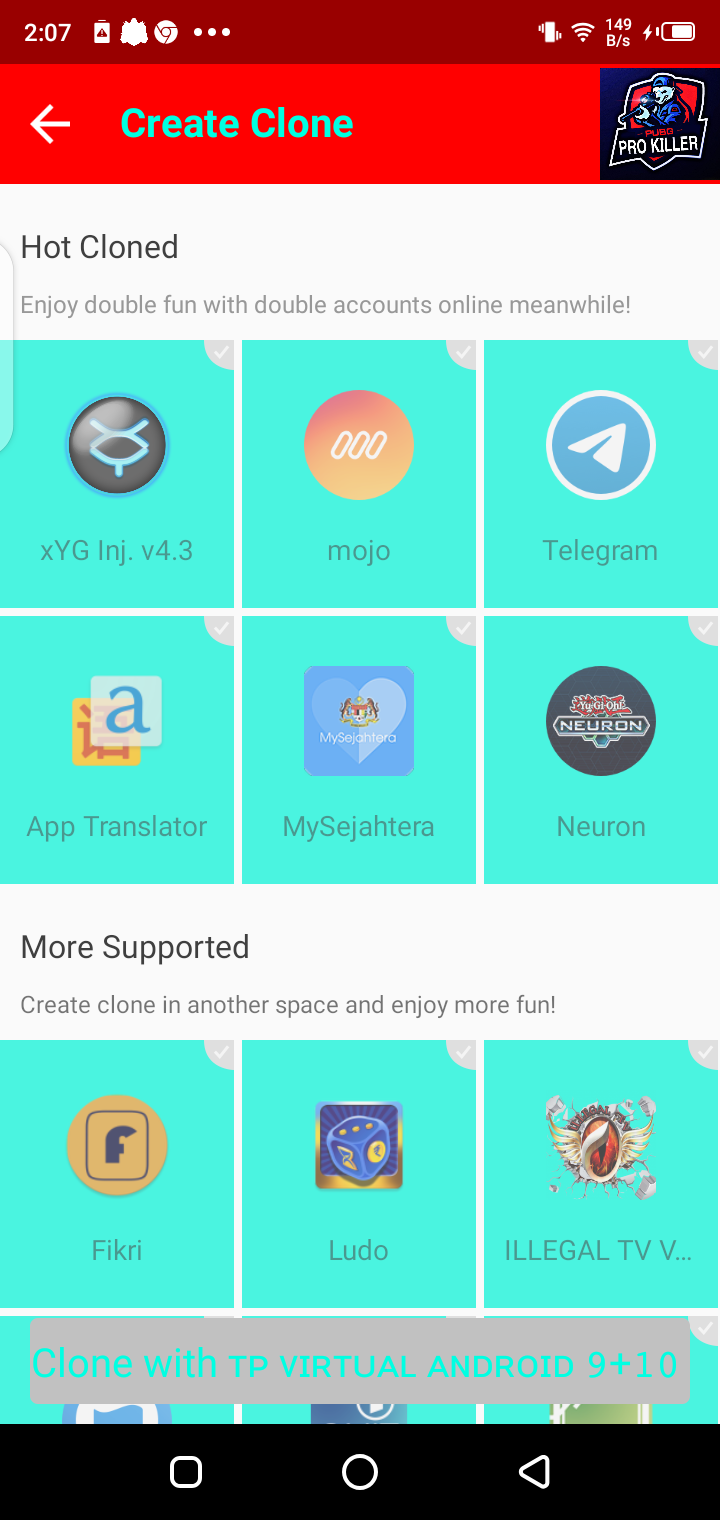The height and width of the screenshot is (1520, 720).
Task: Select MySejahtera app tile
Action: pyautogui.click(x=359, y=749)
